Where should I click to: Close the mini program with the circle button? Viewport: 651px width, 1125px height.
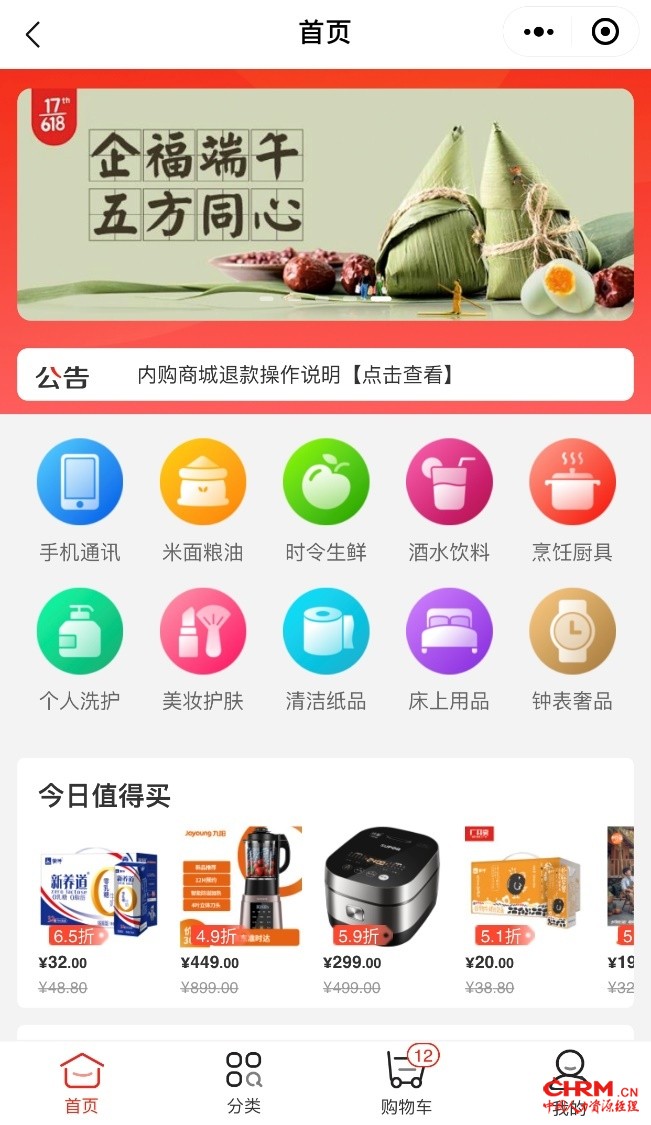(x=605, y=32)
